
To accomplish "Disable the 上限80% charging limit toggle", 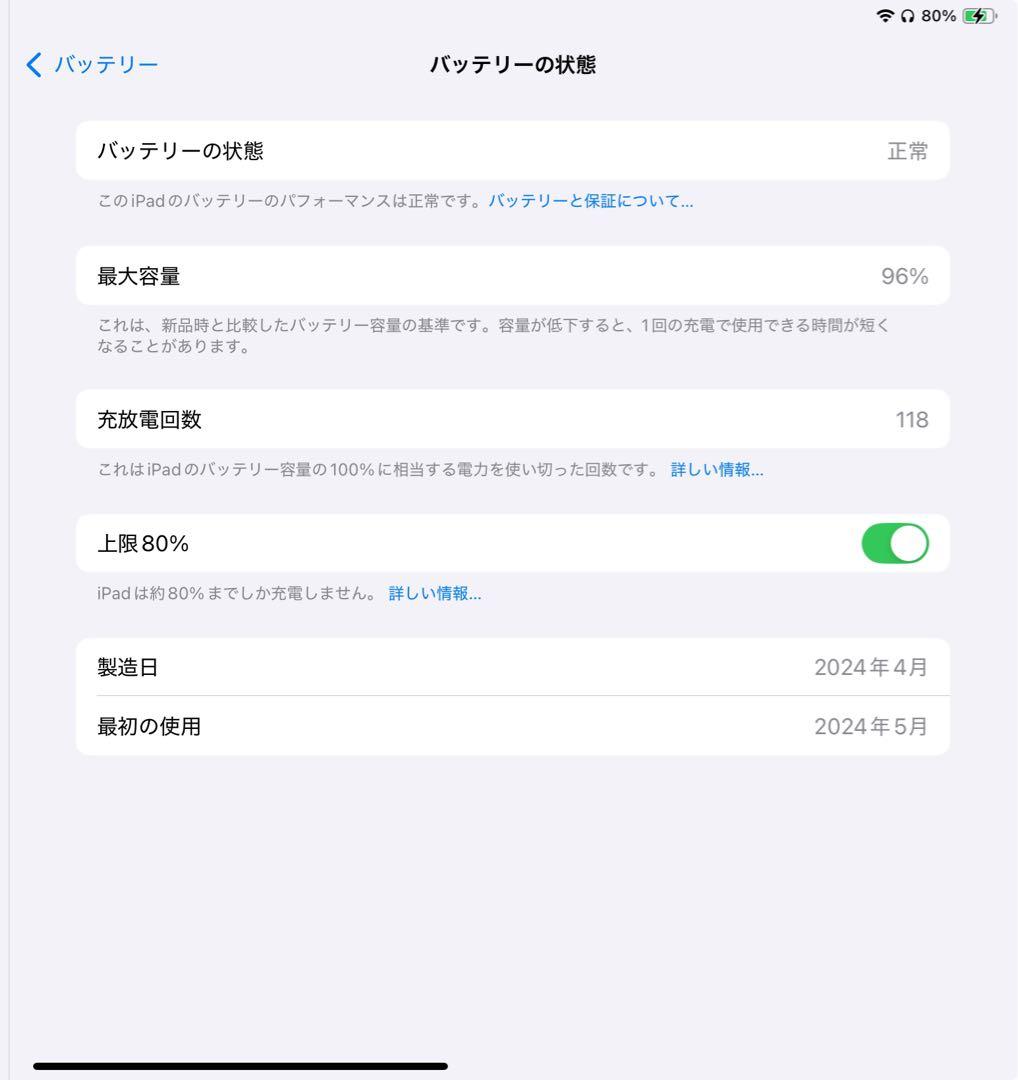I will coord(895,543).
